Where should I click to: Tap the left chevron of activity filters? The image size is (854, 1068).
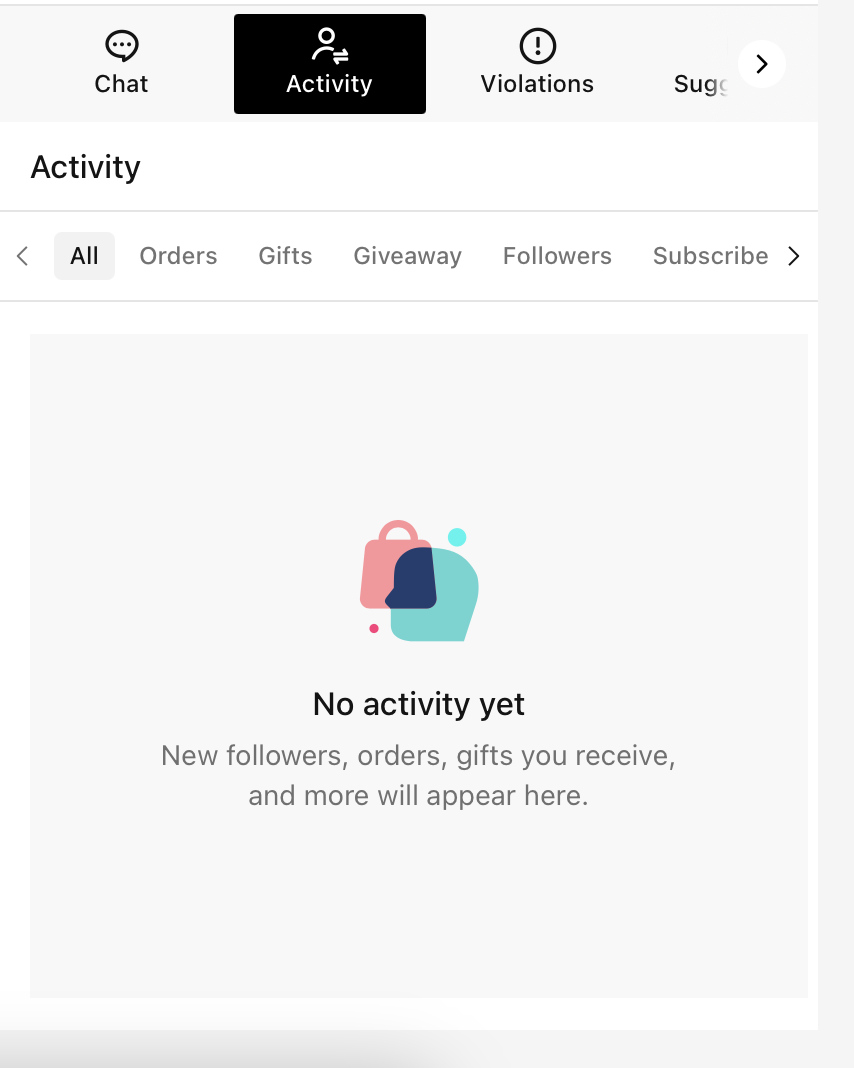(23, 256)
